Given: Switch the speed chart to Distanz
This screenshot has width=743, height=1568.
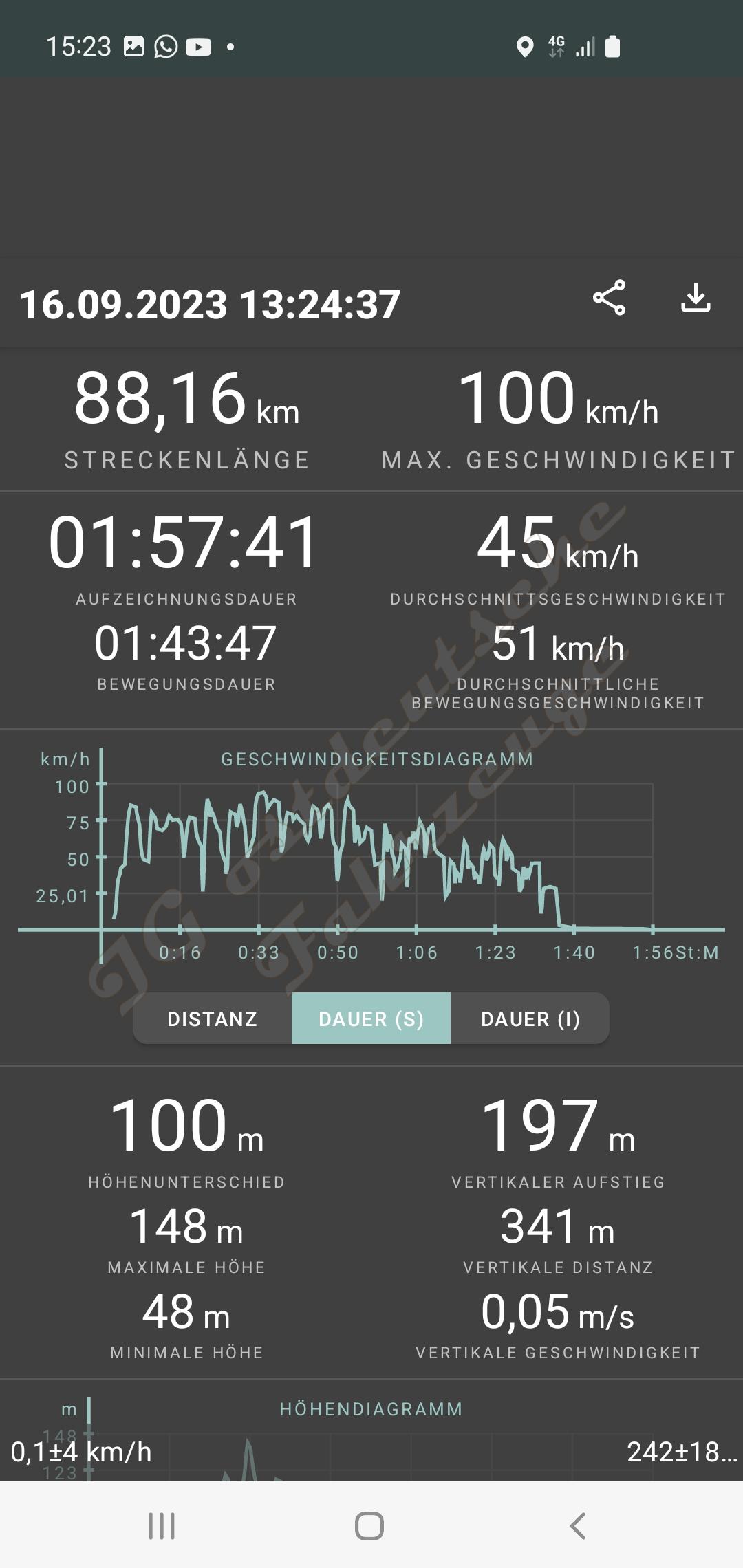Looking at the screenshot, I should pos(212,1019).
